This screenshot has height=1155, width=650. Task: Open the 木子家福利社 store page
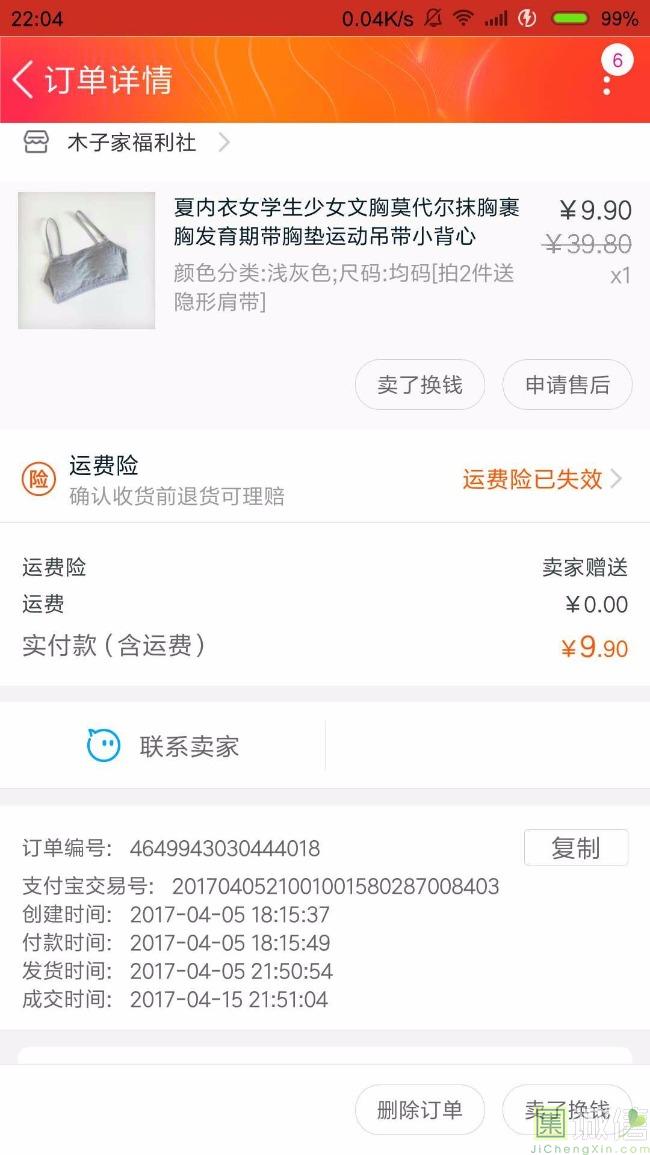pos(131,143)
